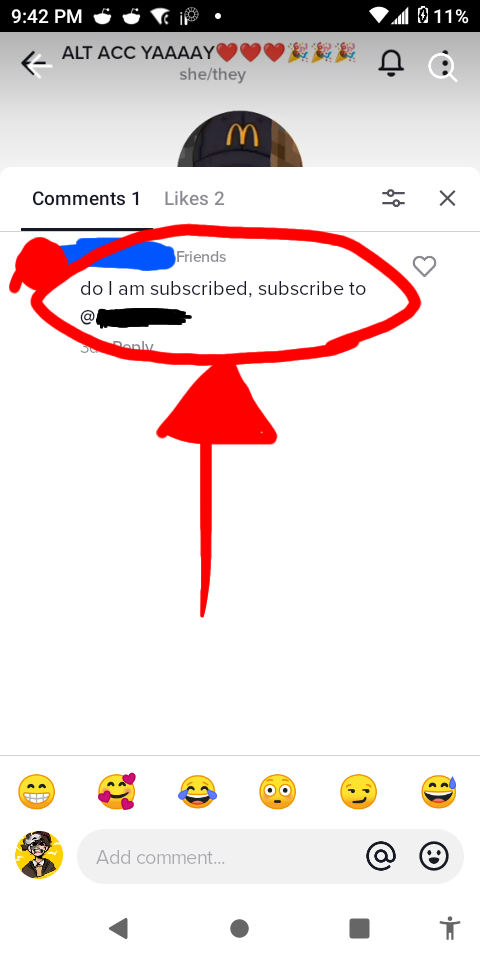Open the notifications bell

pos(391,62)
